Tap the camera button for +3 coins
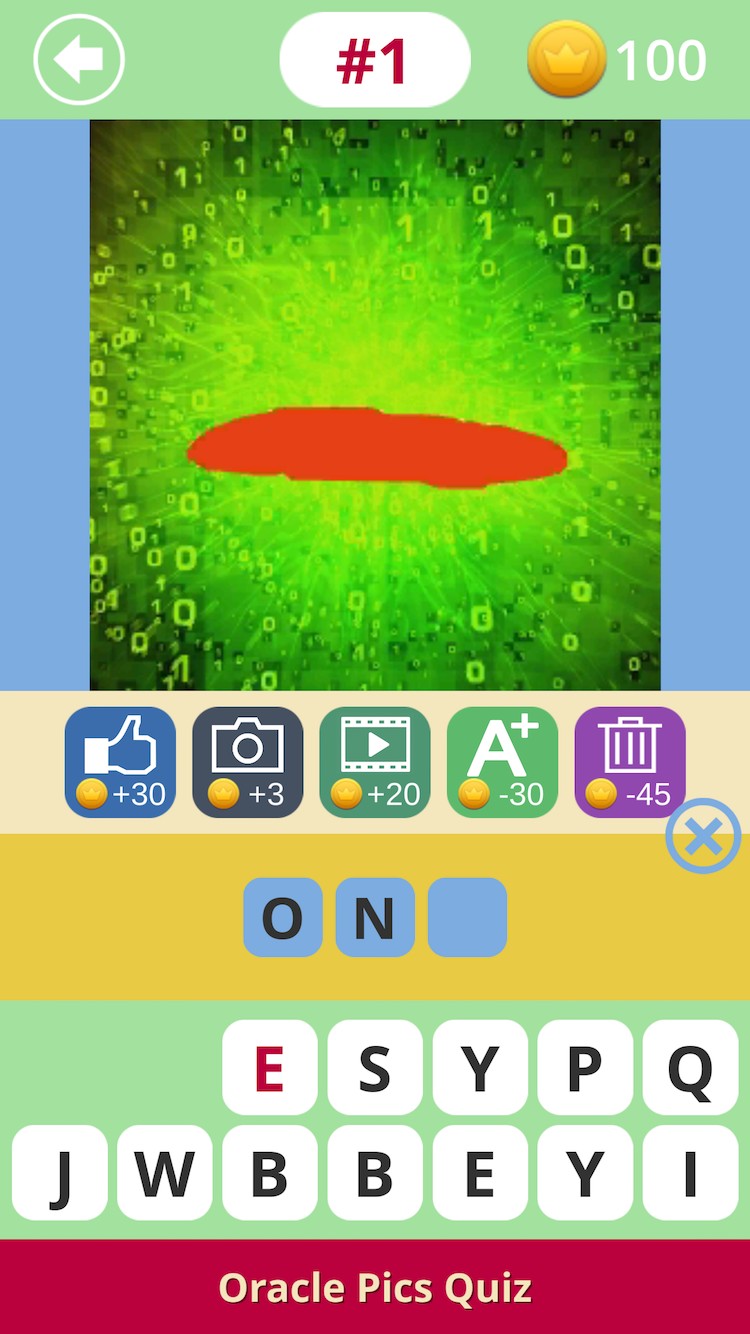This screenshot has width=750, height=1334. click(247, 762)
